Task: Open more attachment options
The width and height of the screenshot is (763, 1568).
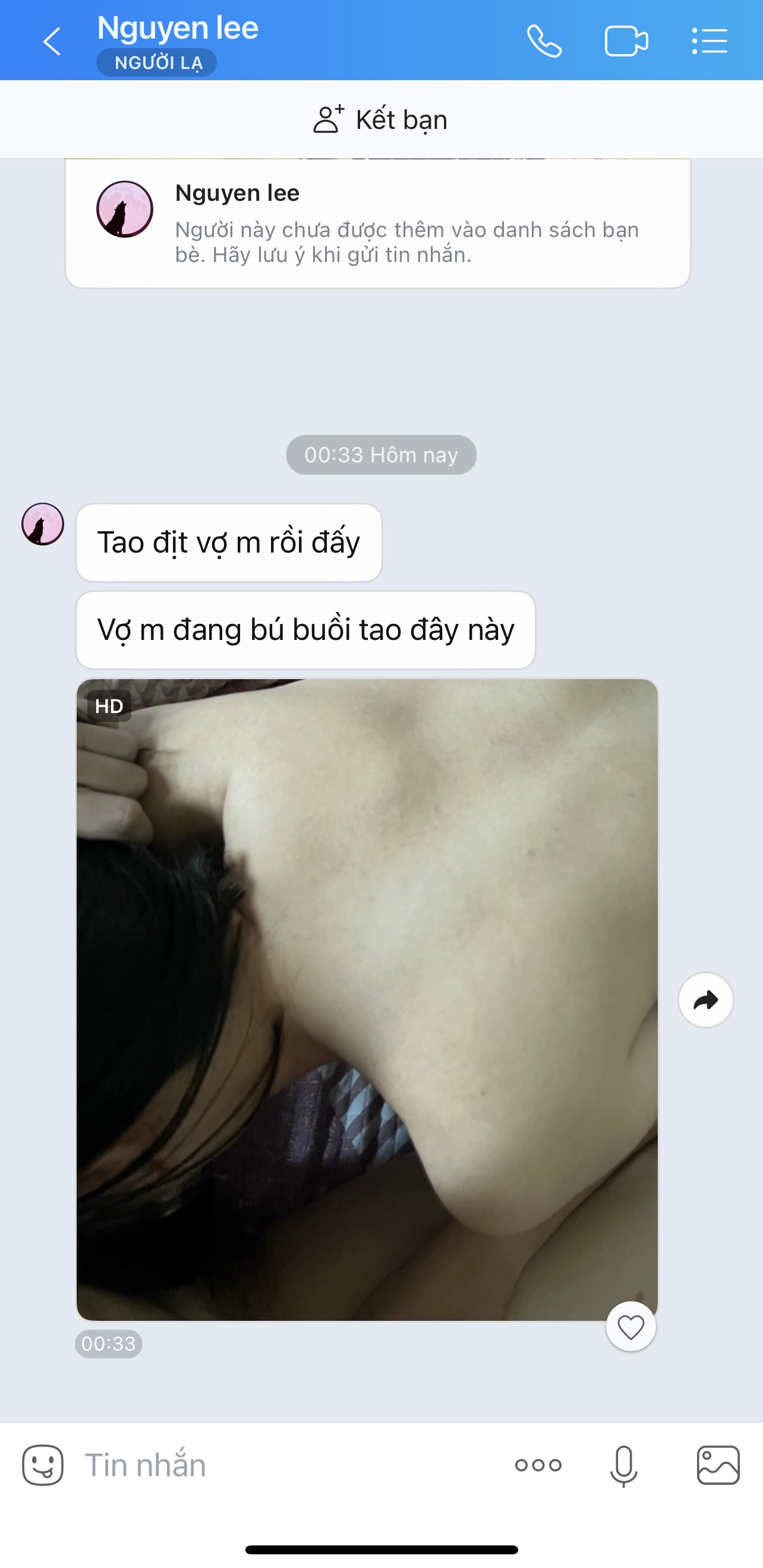Action: pyautogui.click(x=538, y=1465)
